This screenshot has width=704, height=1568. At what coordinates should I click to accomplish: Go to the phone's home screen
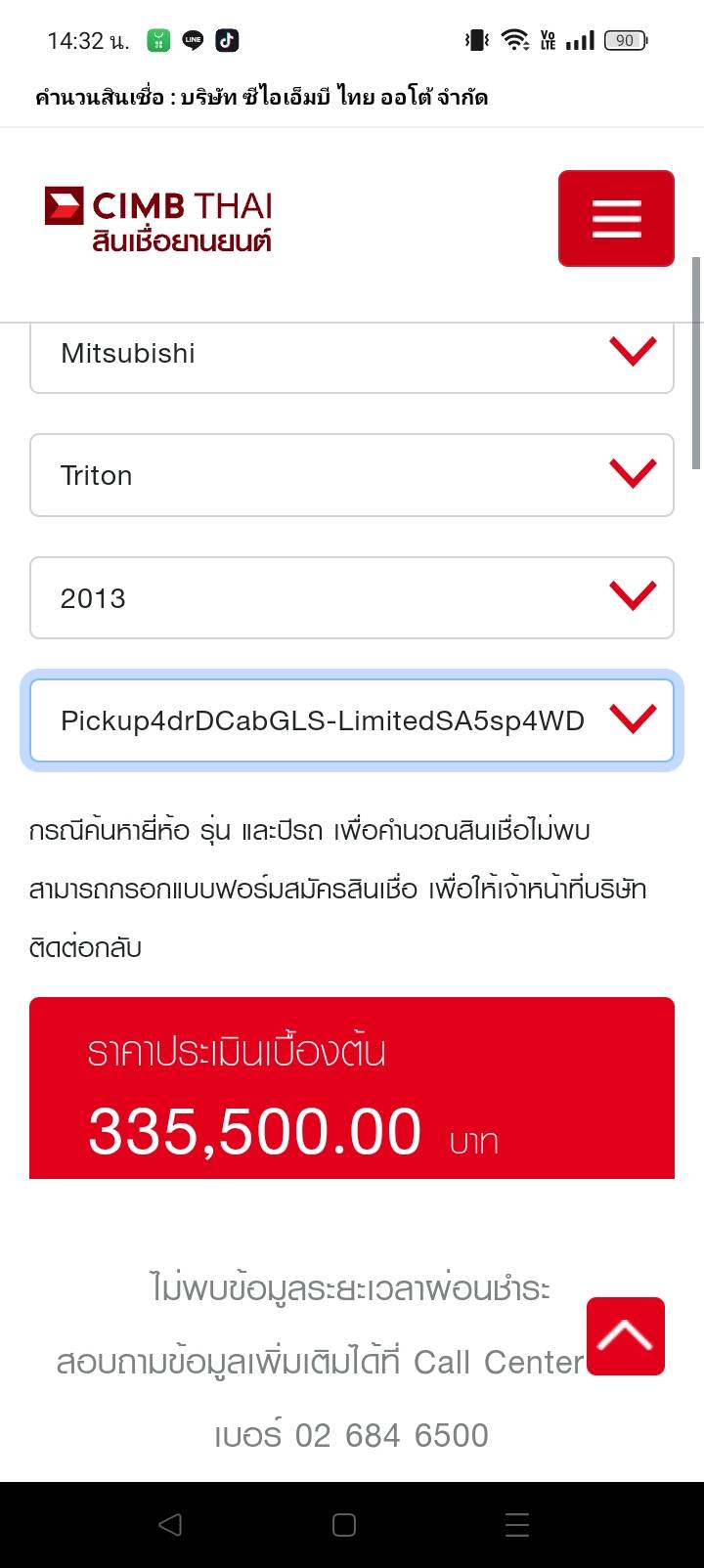(x=344, y=1524)
